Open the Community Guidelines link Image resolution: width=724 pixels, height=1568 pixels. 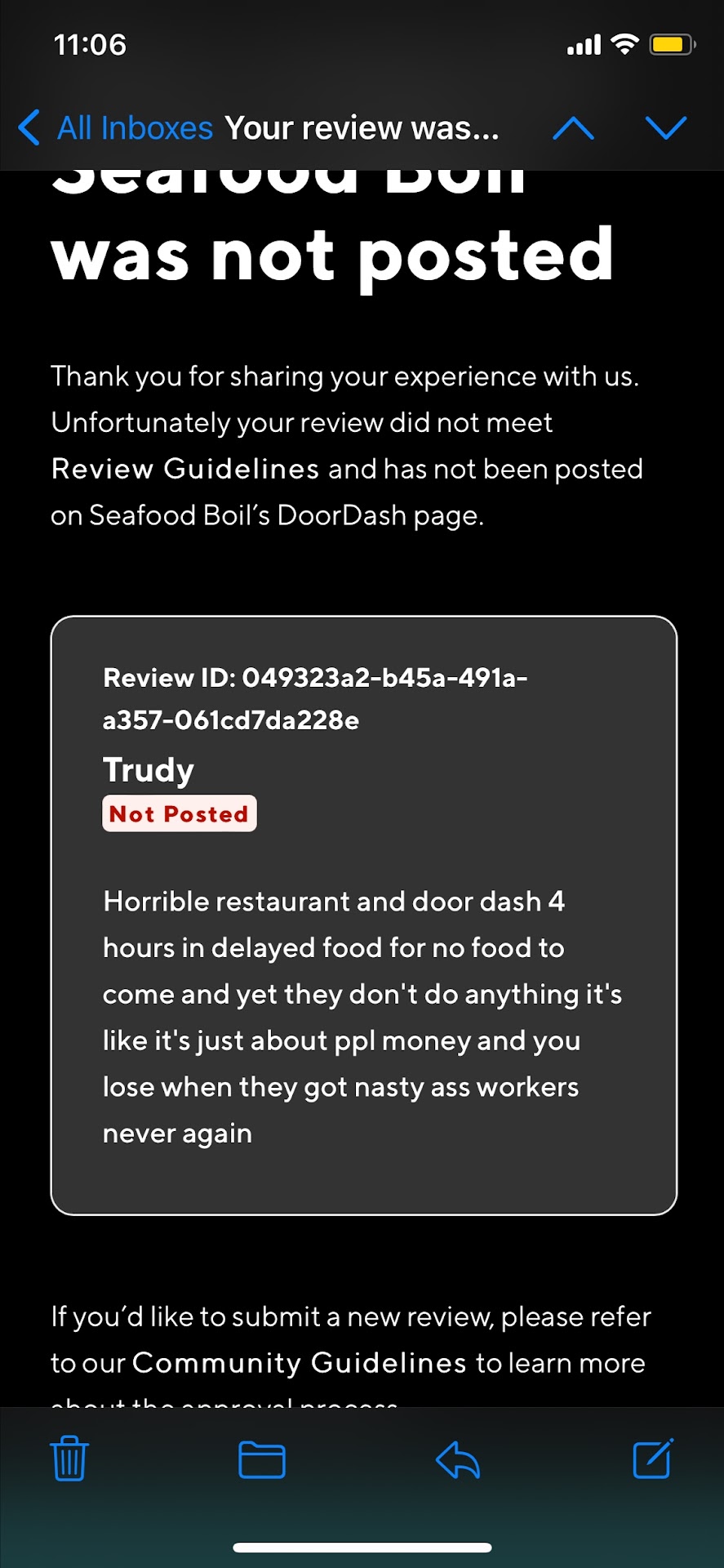point(299,1363)
